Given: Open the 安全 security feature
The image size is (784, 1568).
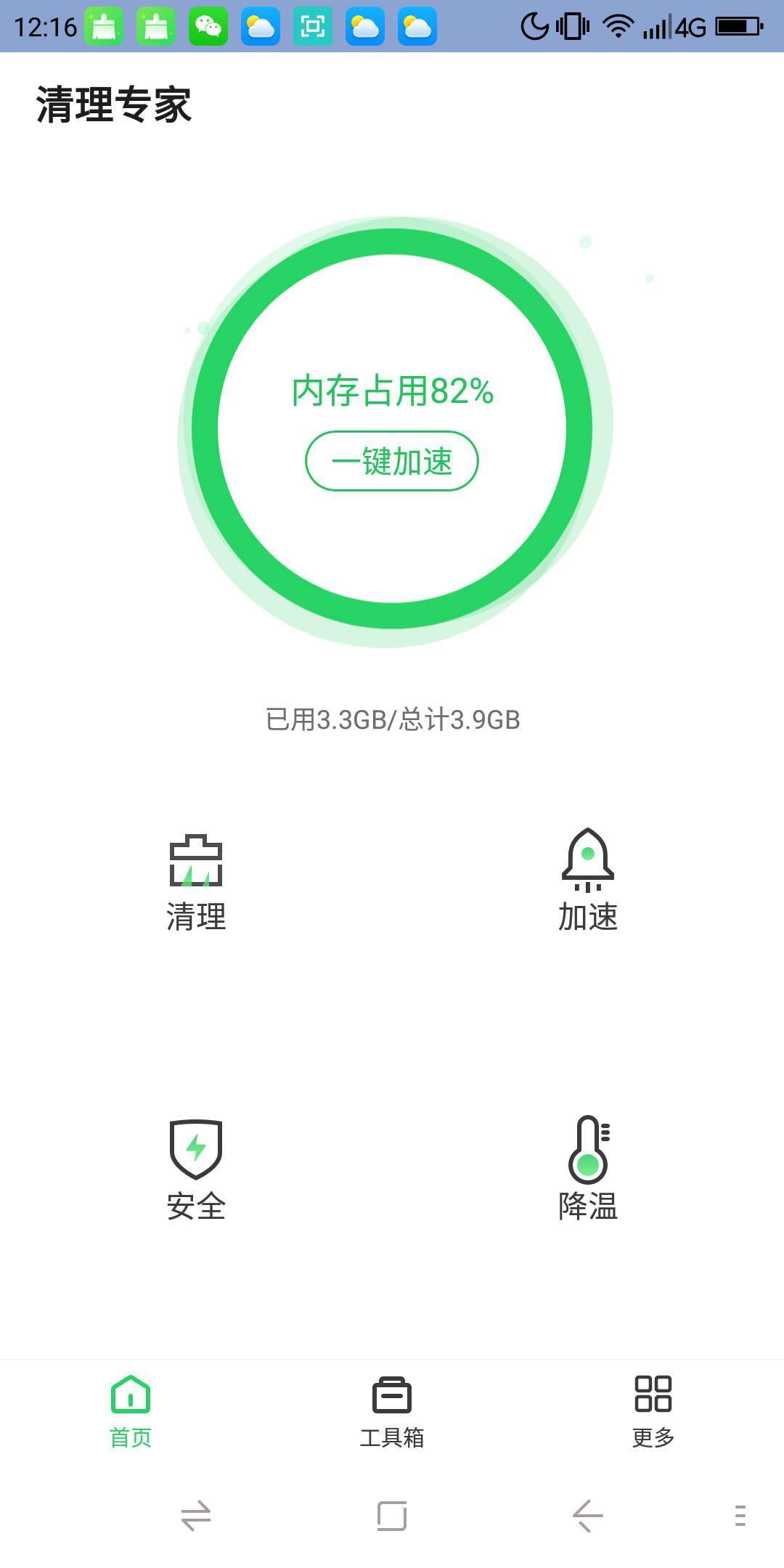Looking at the screenshot, I should point(196,1169).
